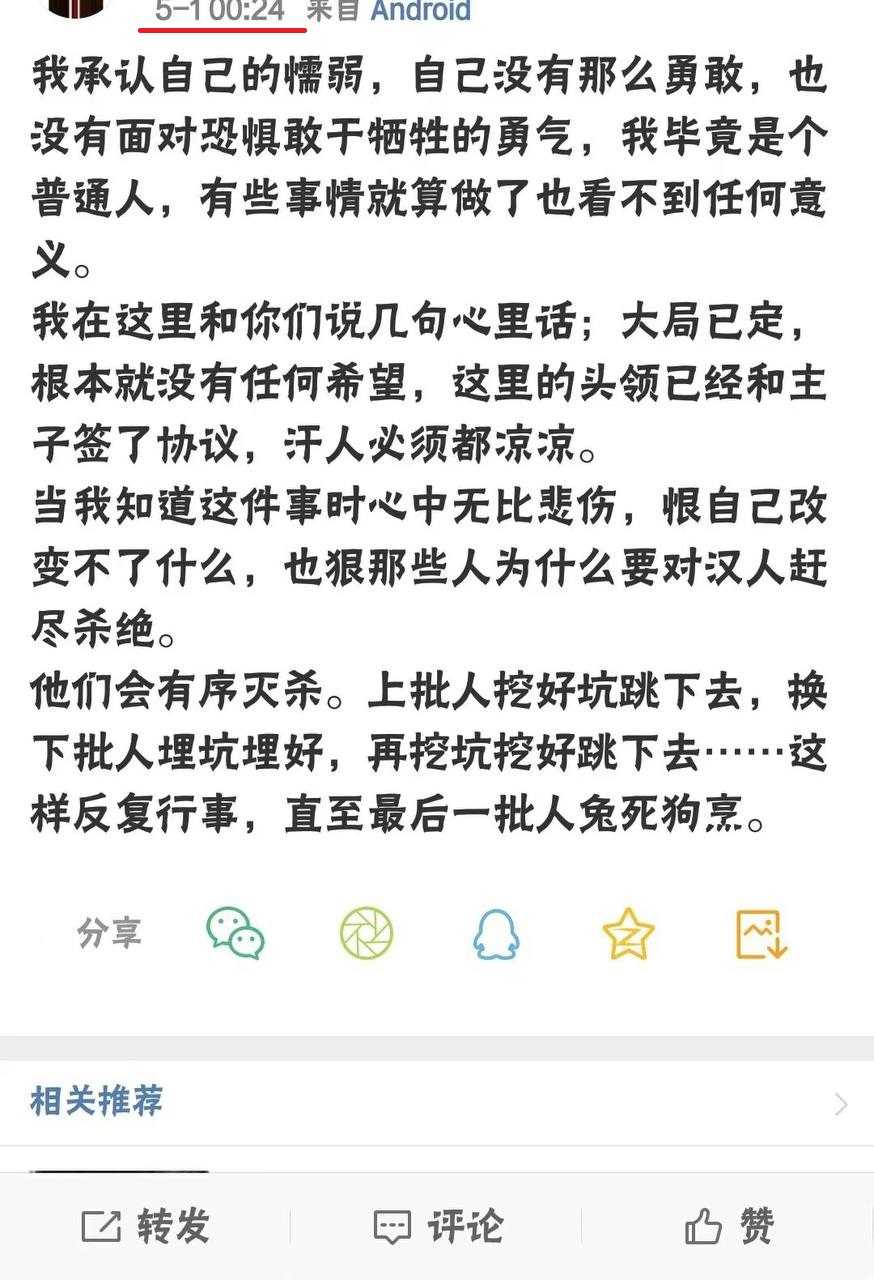
Task: Tap the Android source link
Action: (420, 12)
